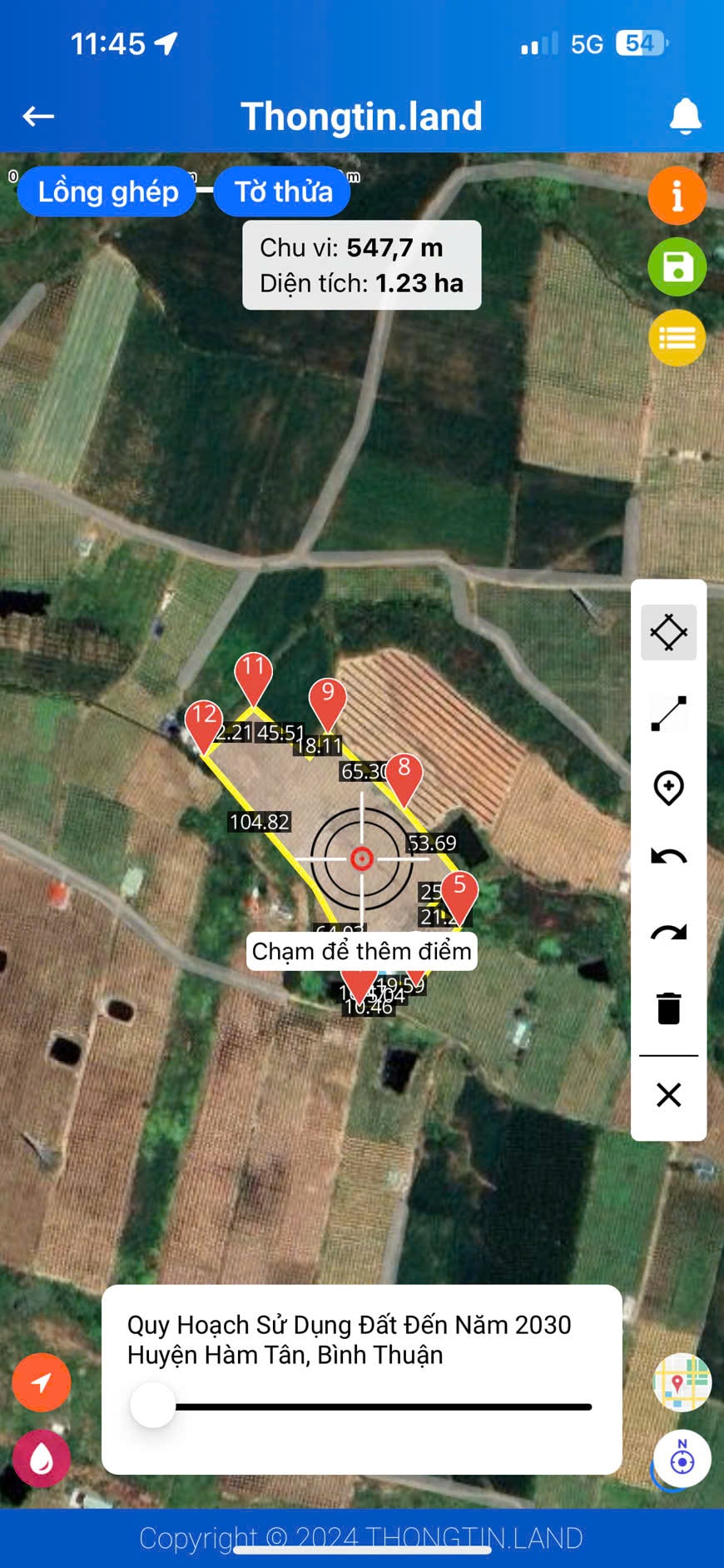Redo the removed measurement point
The height and width of the screenshot is (1568, 724).
click(669, 933)
